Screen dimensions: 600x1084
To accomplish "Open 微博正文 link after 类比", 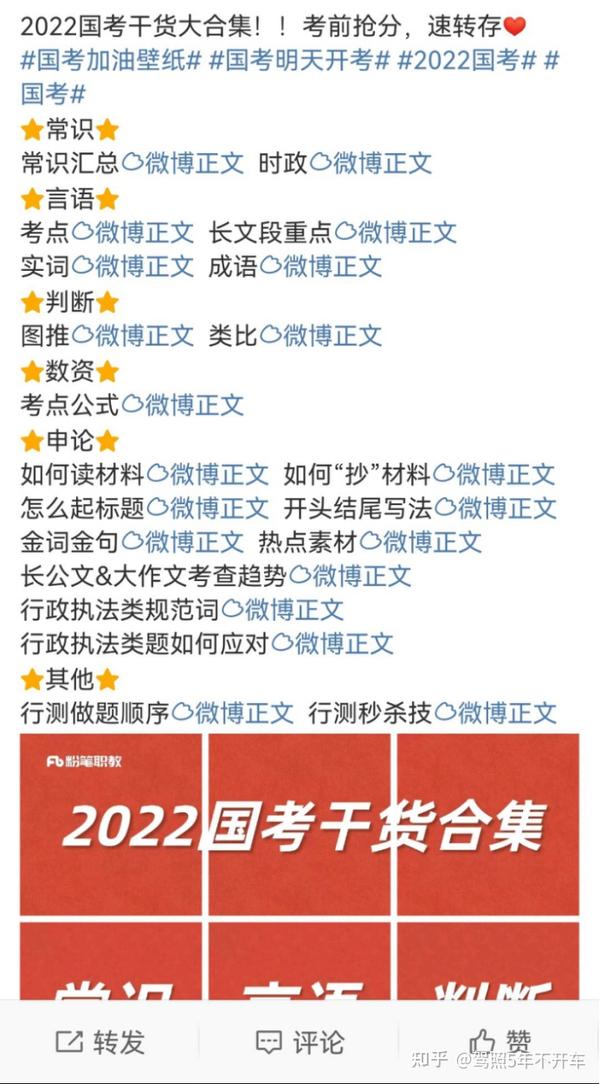I will (x=321, y=335).
